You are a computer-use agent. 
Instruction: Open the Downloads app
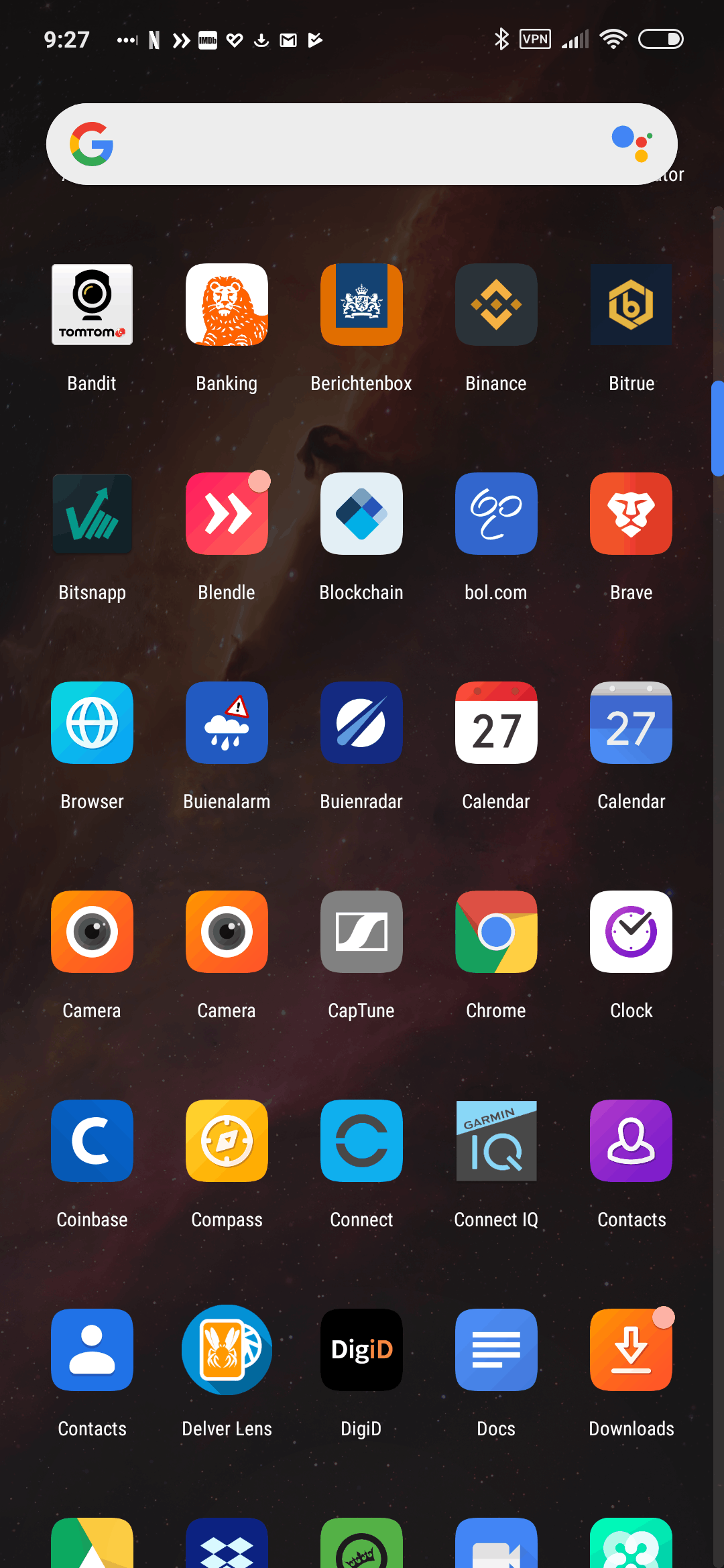click(631, 1350)
